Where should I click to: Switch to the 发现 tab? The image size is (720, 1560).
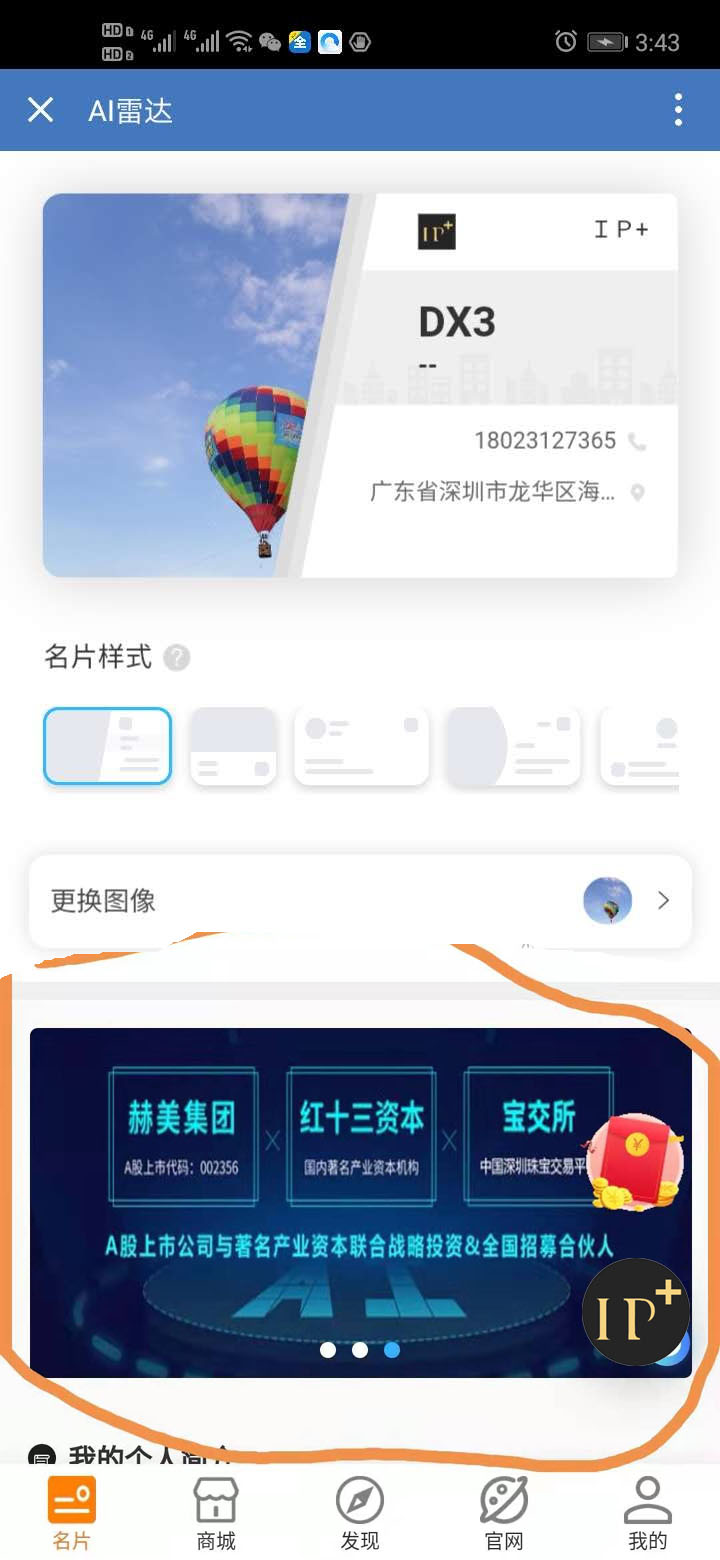pos(360,1513)
